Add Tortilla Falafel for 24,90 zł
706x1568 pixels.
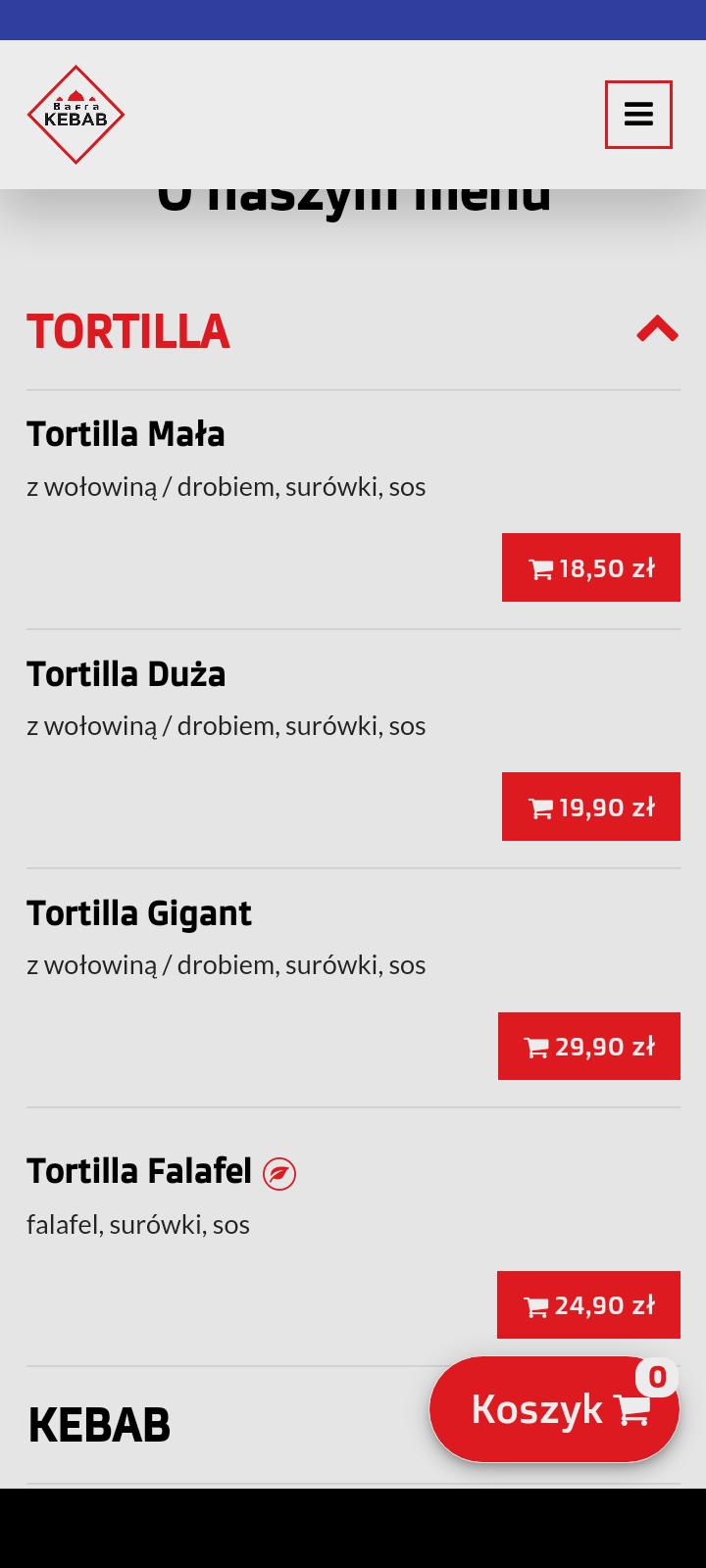(588, 1304)
